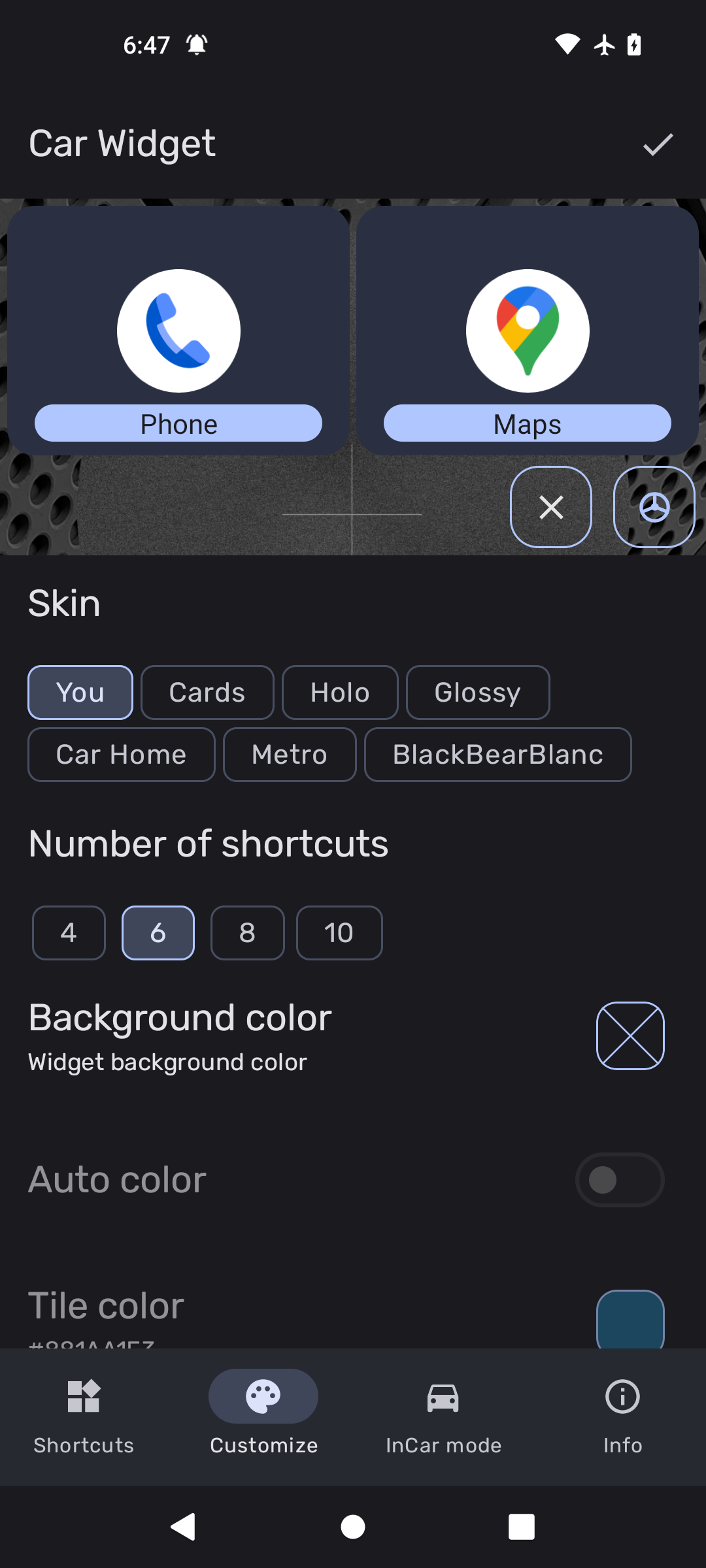Screen dimensions: 706x1568
Task: Set number of shortcuts to 8
Action: [247, 933]
